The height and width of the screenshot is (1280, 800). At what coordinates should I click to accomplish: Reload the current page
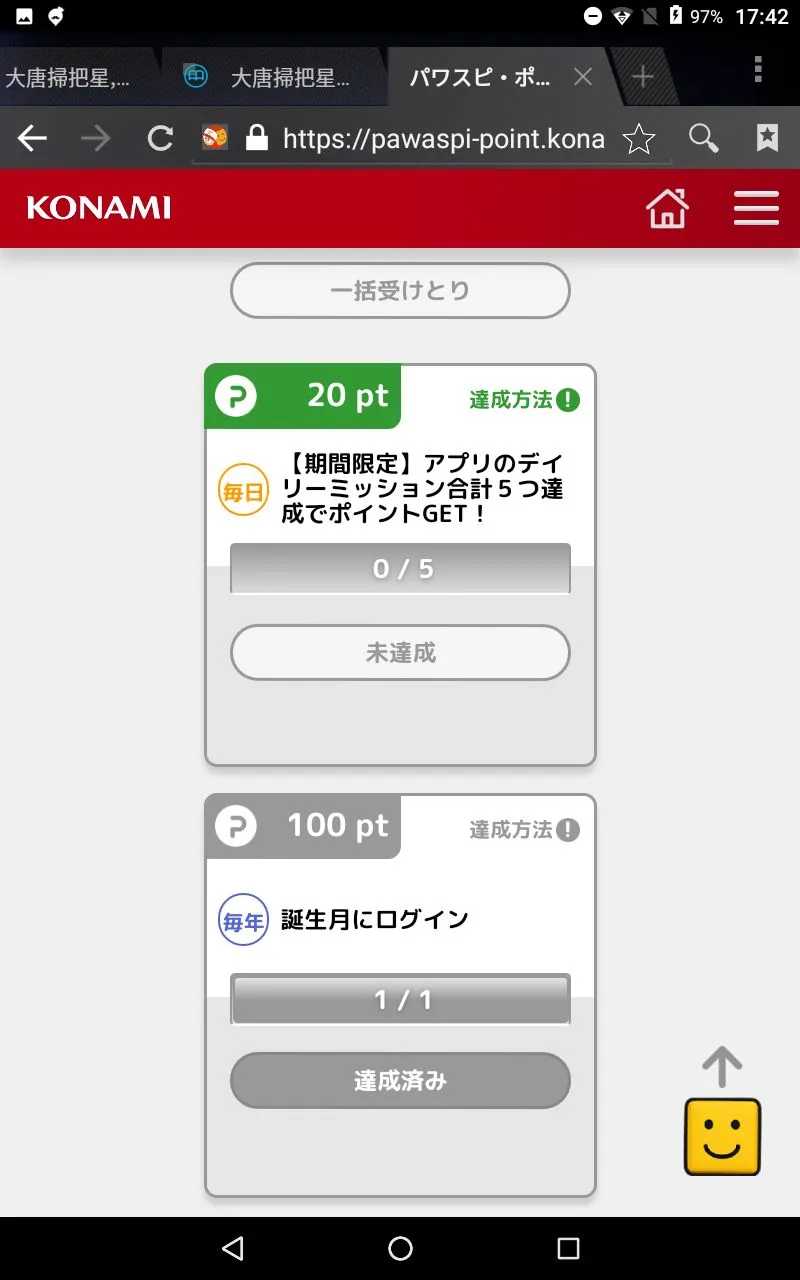point(160,138)
